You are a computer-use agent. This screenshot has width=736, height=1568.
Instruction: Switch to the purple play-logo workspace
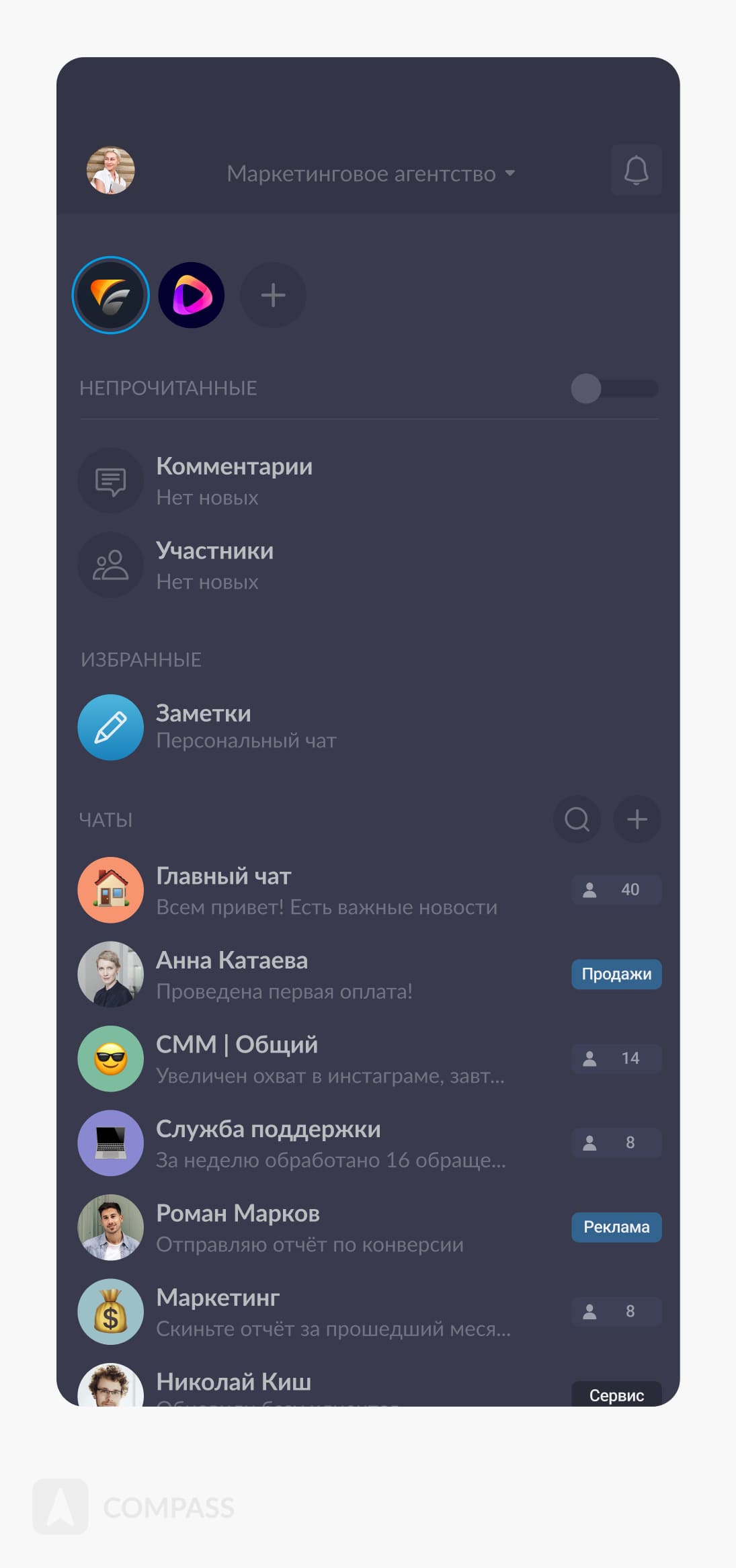(192, 295)
